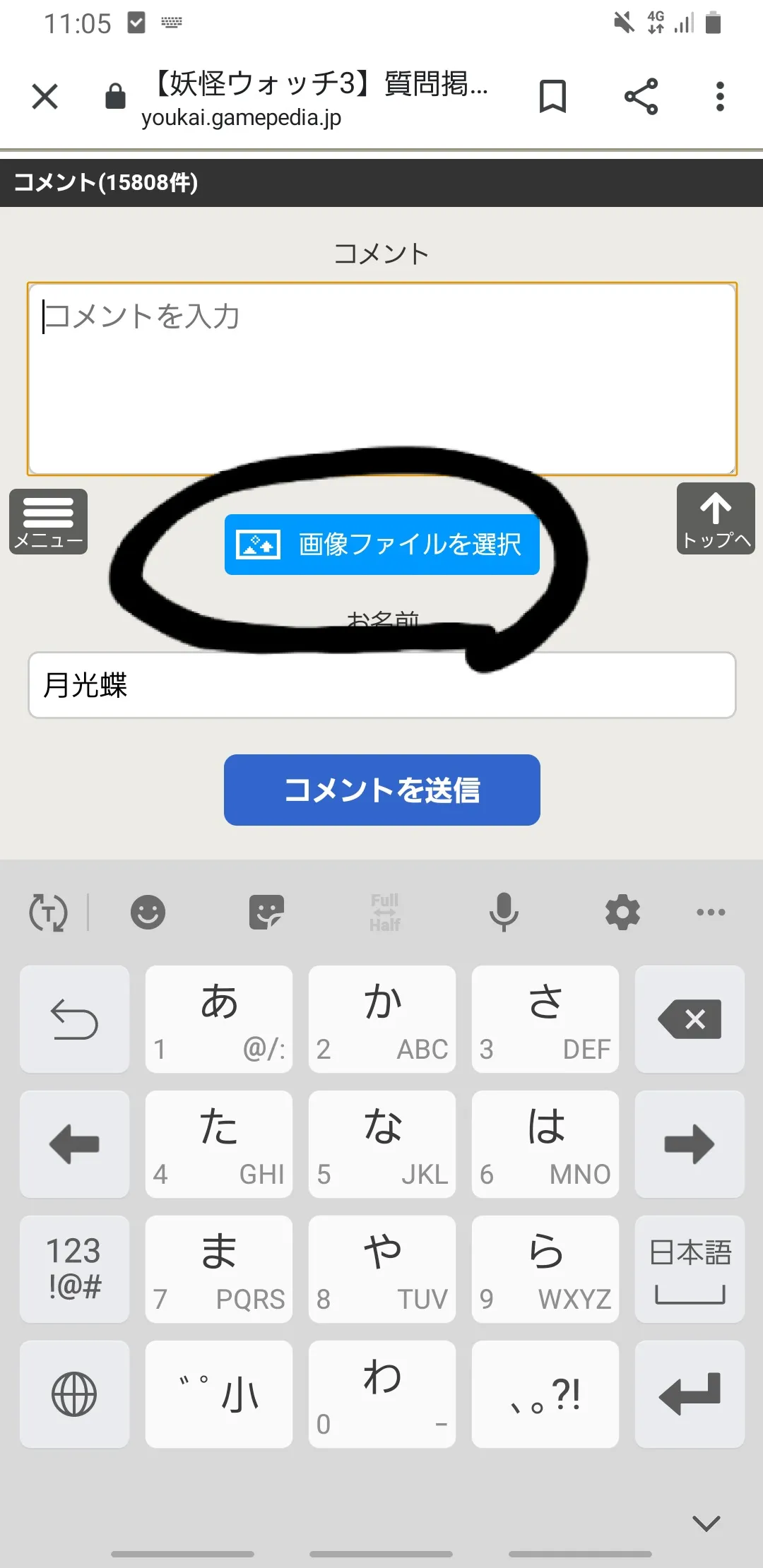The width and height of the screenshot is (763, 1568).
Task: Submit with コメントを送信 button
Action: pos(382,790)
